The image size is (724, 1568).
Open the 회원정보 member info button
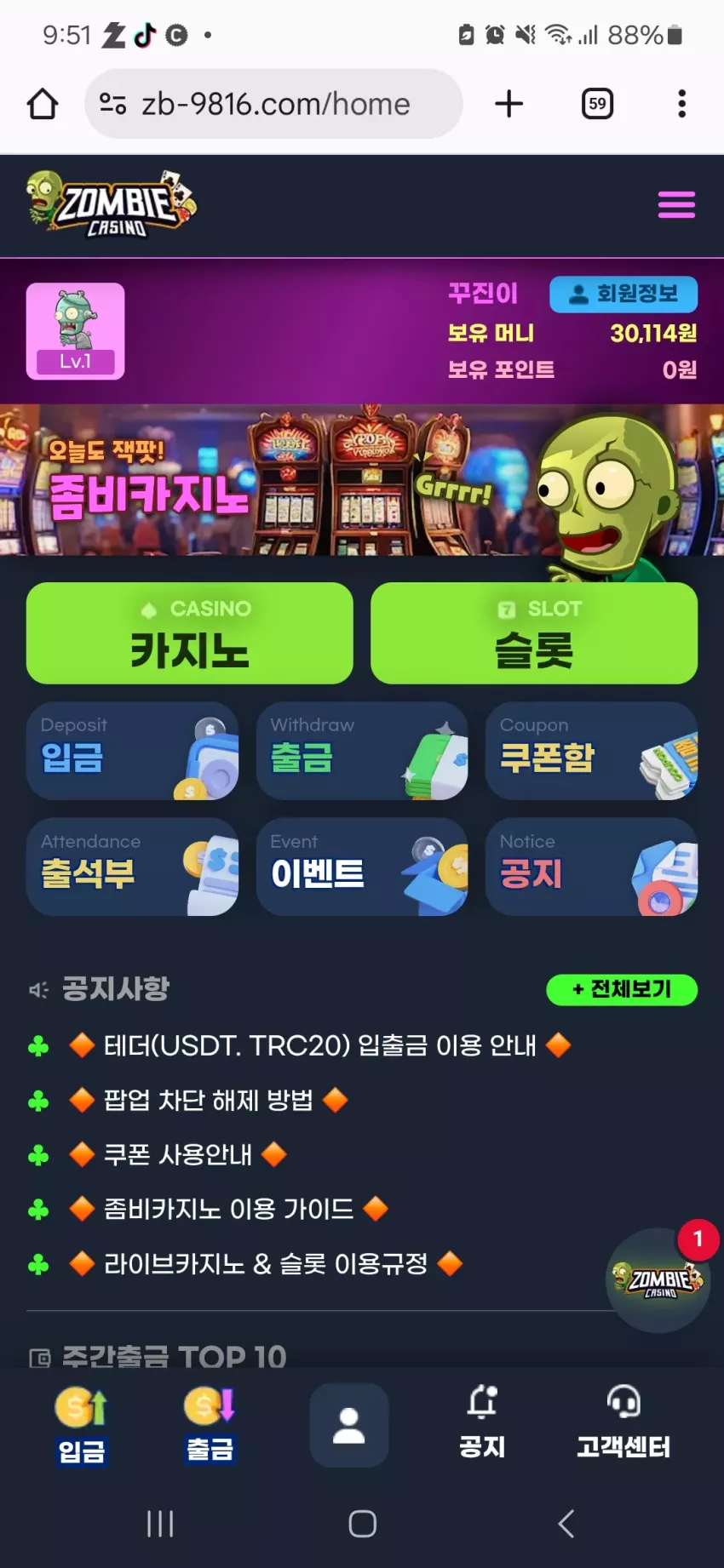(623, 295)
